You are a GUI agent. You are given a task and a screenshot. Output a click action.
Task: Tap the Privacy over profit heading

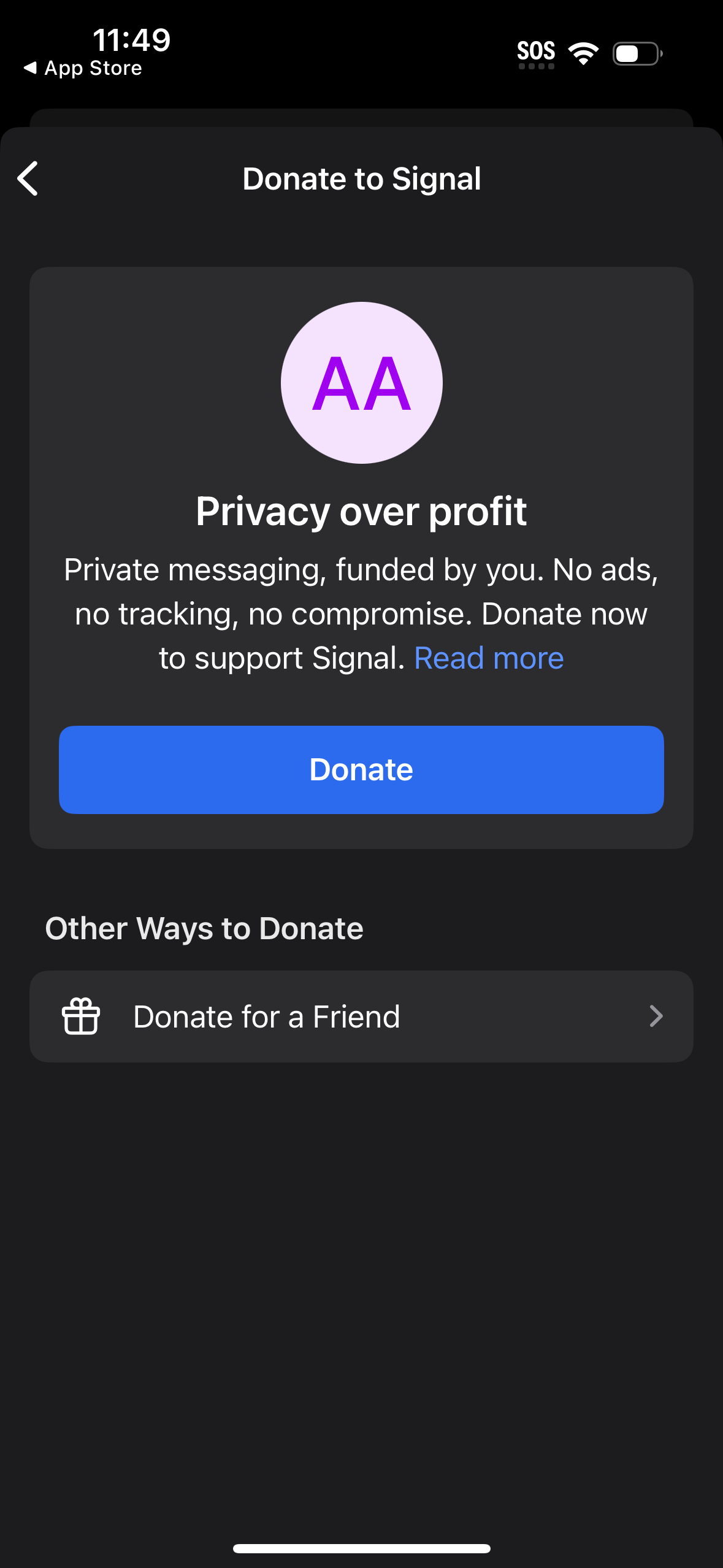(x=361, y=511)
